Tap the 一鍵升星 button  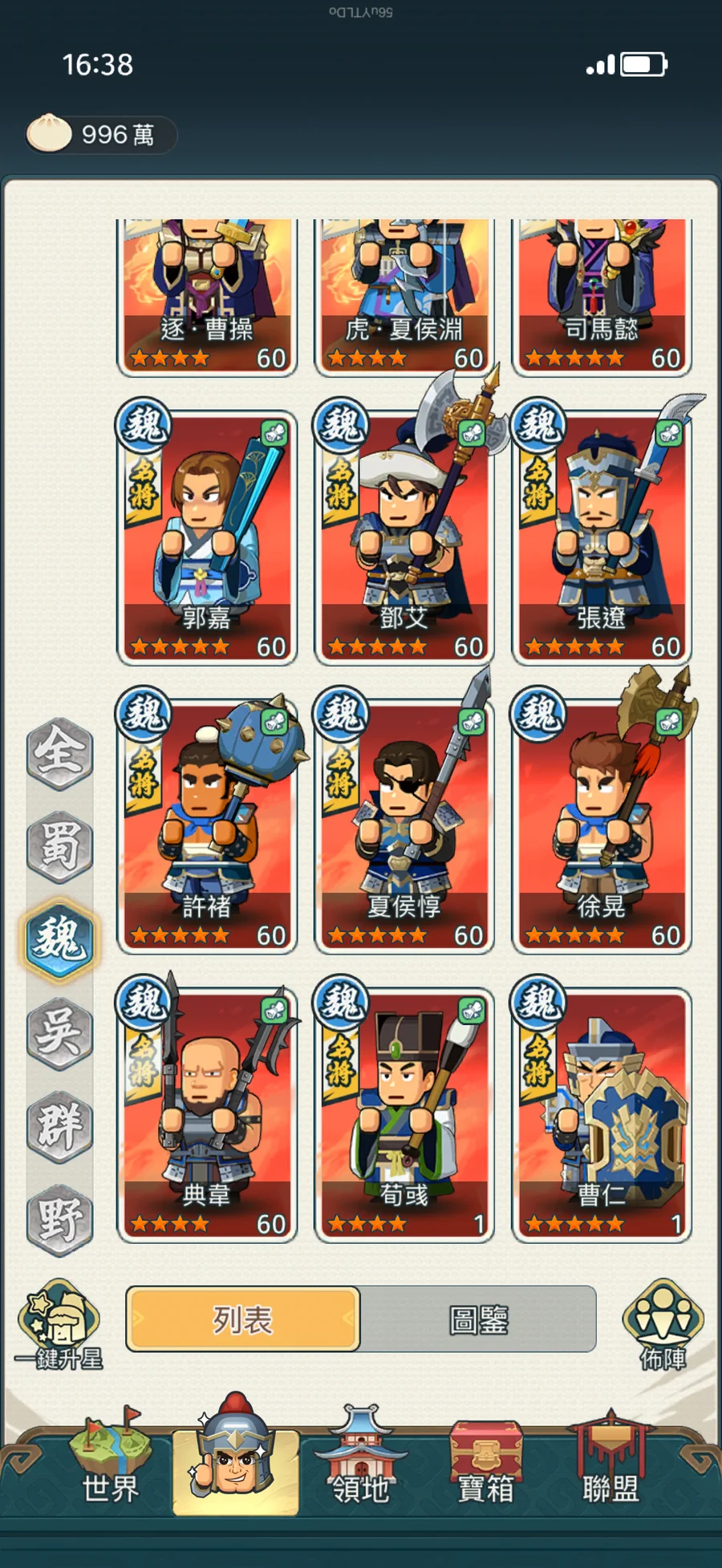(59, 1325)
